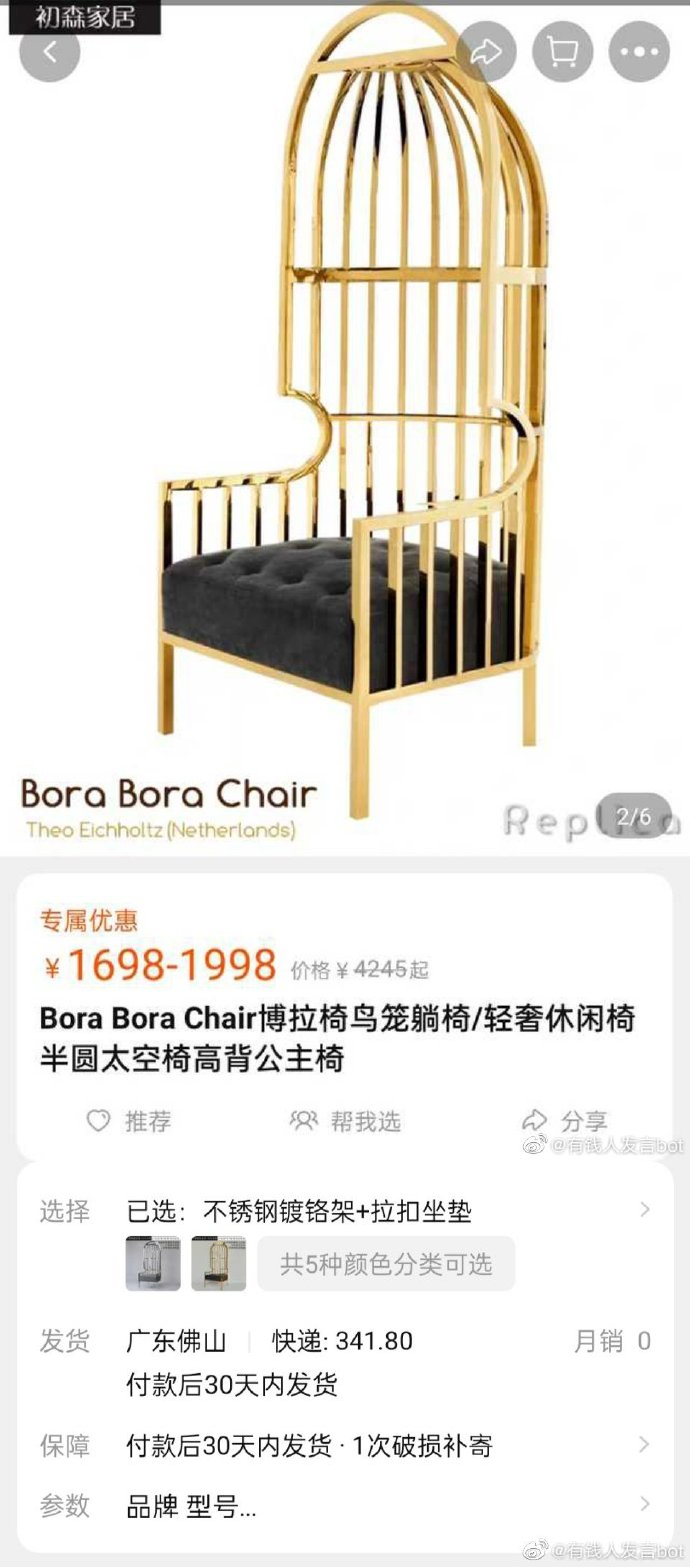Viewport: 690px width, 1567px height.
Task: Open the 参数 product parameters row
Action: tap(345, 1505)
